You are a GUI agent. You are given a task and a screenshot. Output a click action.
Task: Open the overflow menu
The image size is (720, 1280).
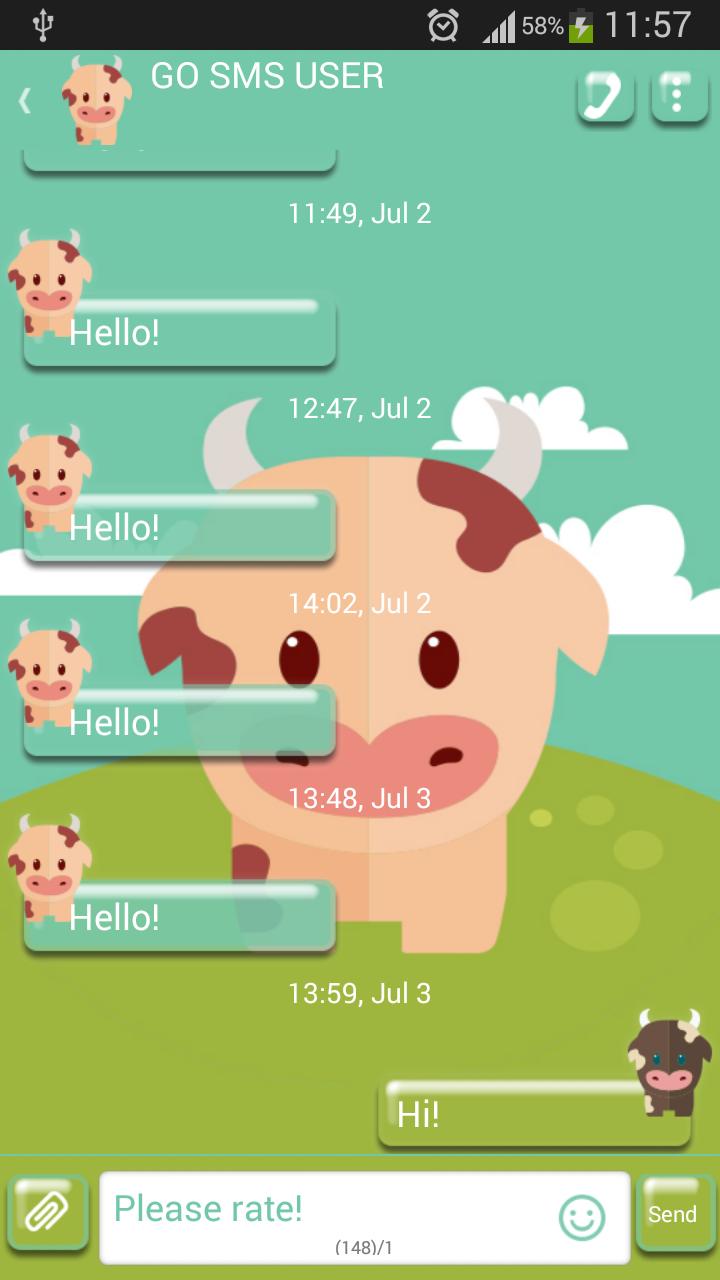coord(679,96)
